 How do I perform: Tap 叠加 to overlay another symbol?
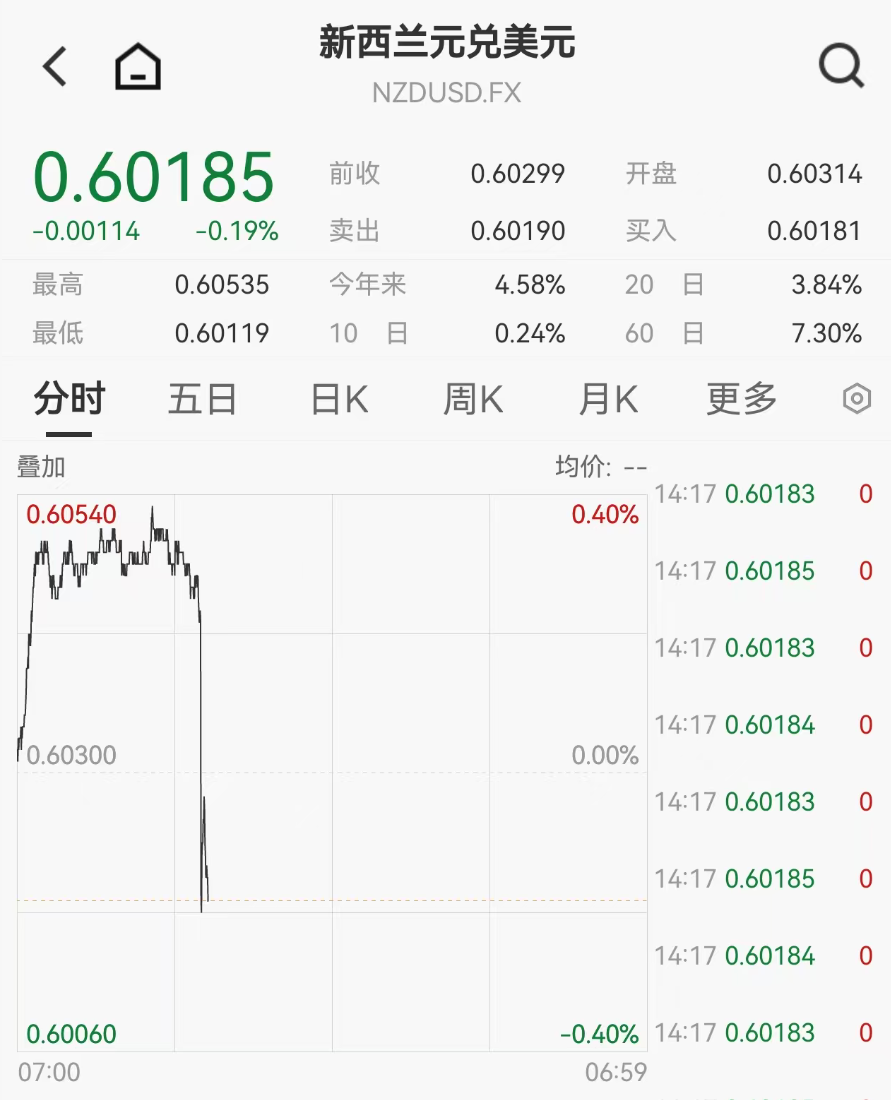(41, 467)
